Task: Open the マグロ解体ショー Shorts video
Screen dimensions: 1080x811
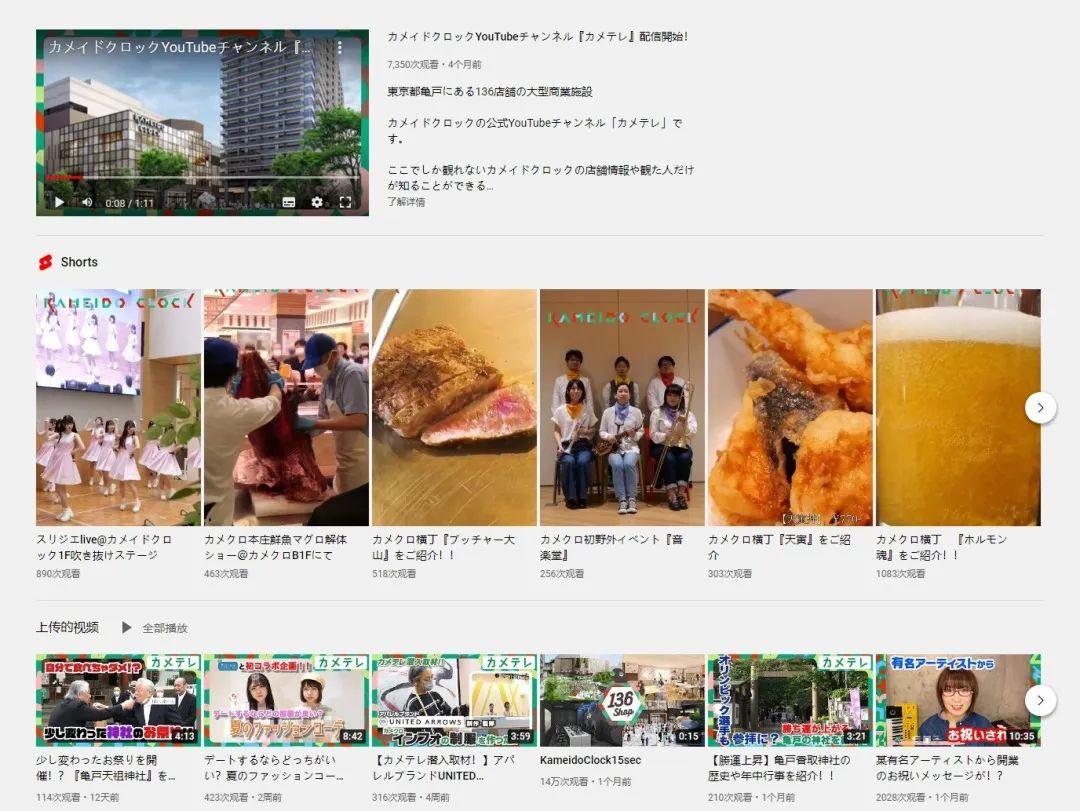Action: click(x=286, y=407)
